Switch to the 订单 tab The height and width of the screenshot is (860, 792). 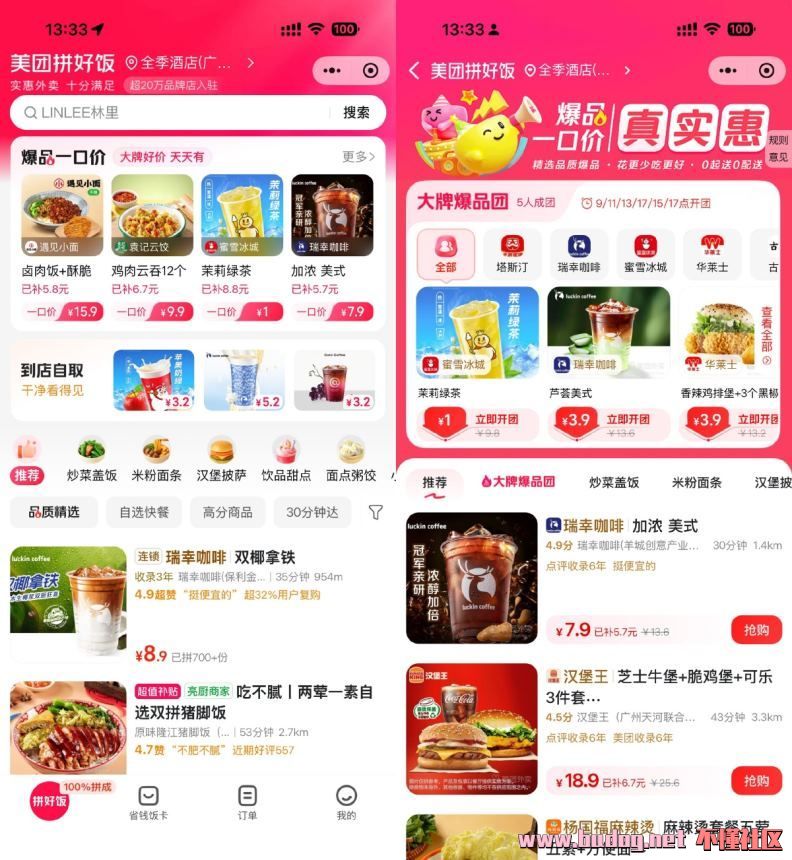click(247, 802)
